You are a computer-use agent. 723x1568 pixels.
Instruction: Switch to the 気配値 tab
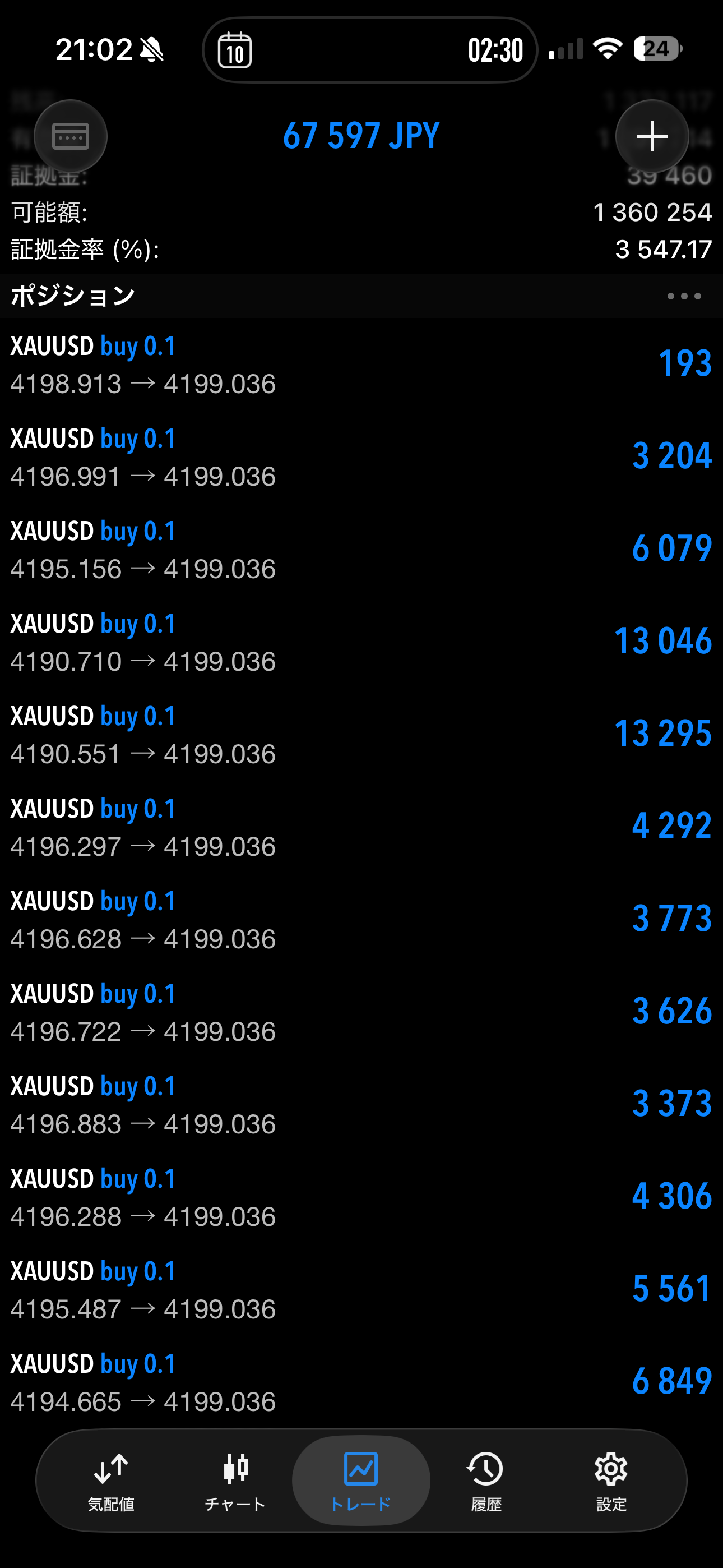click(111, 1480)
